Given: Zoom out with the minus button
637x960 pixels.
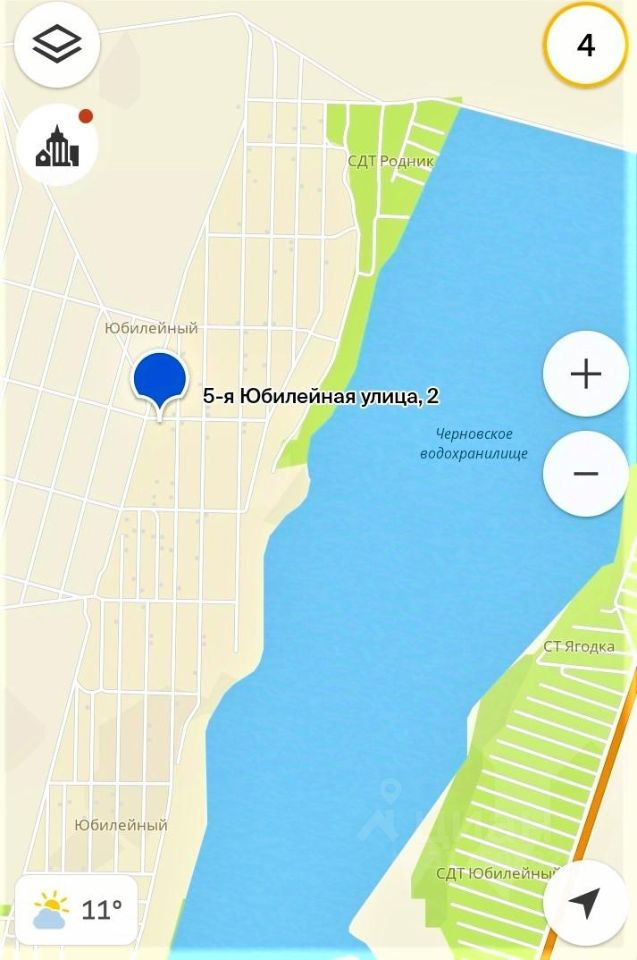Looking at the screenshot, I should (x=585, y=474).
